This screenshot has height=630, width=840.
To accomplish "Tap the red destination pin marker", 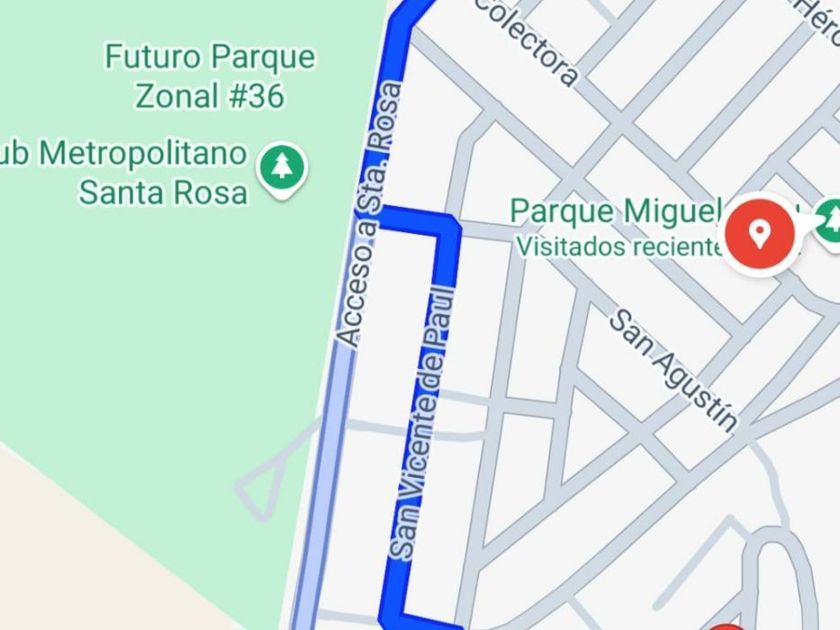I will click(x=760, y=235).
